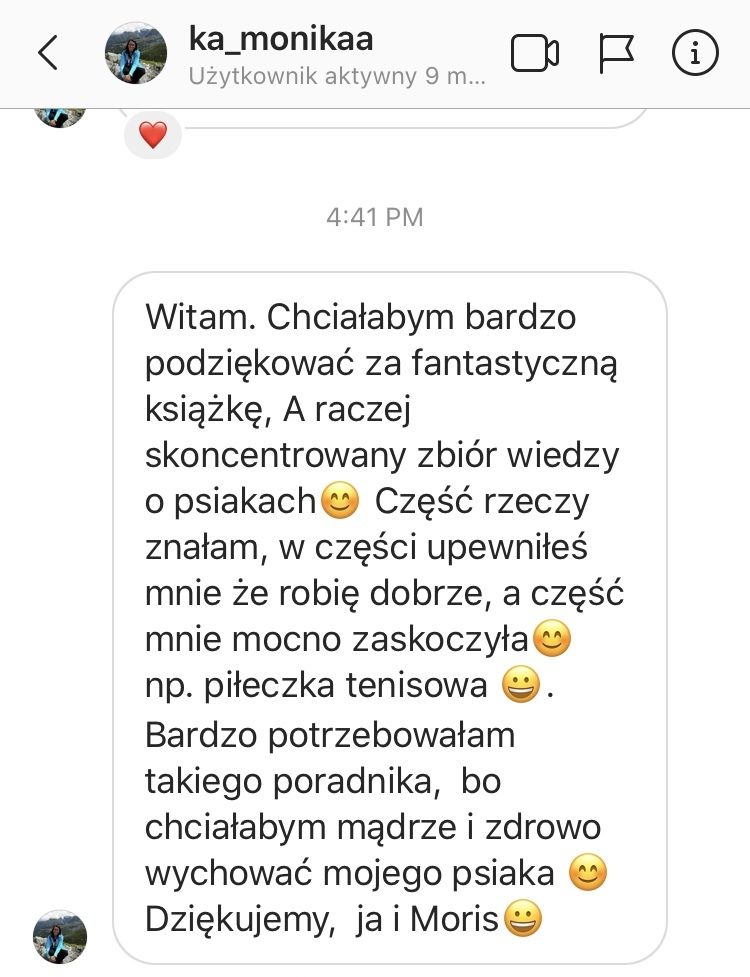Image resolution: width=750 pixels, height=977 pixels.
Task: Tap the heart reaction under the message
Action: pyautogui.click(x=152, y=136)
